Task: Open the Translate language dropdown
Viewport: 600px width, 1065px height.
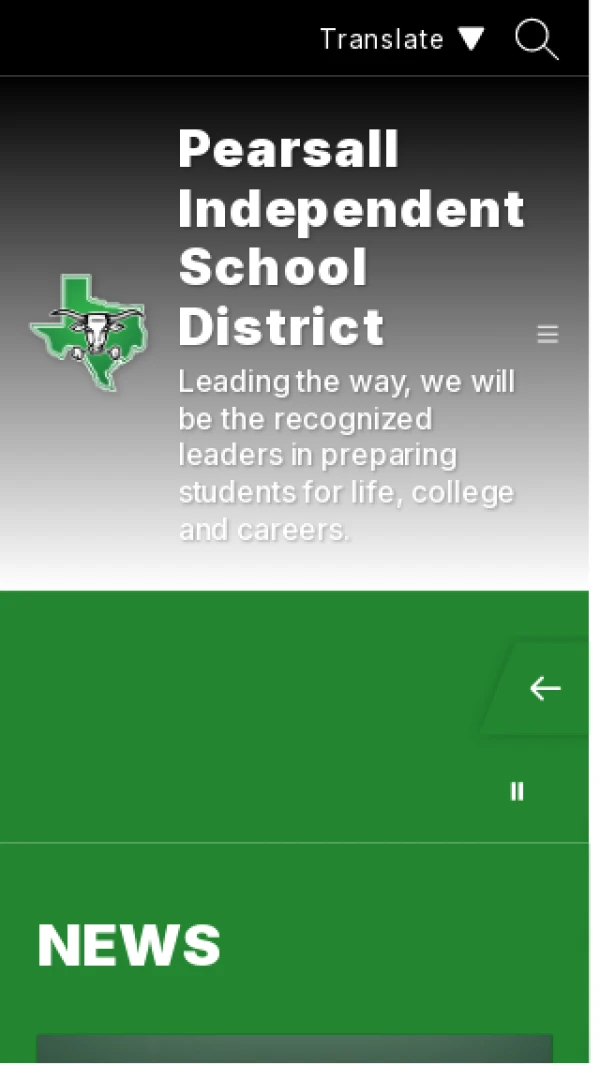Action: pyautogui.click(x=402, y=39)
